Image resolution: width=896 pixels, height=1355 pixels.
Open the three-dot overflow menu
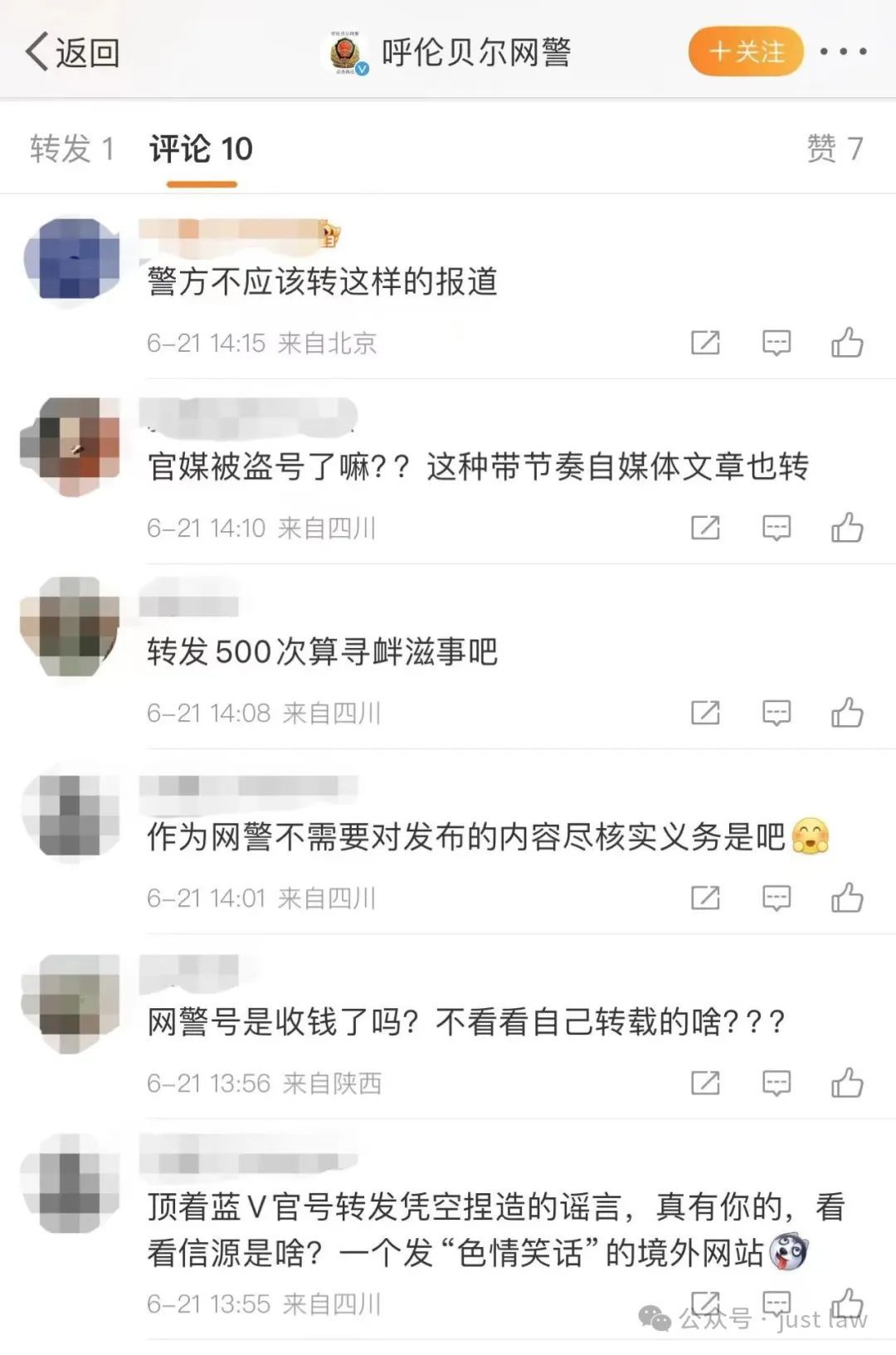click(x=843, y=51)
